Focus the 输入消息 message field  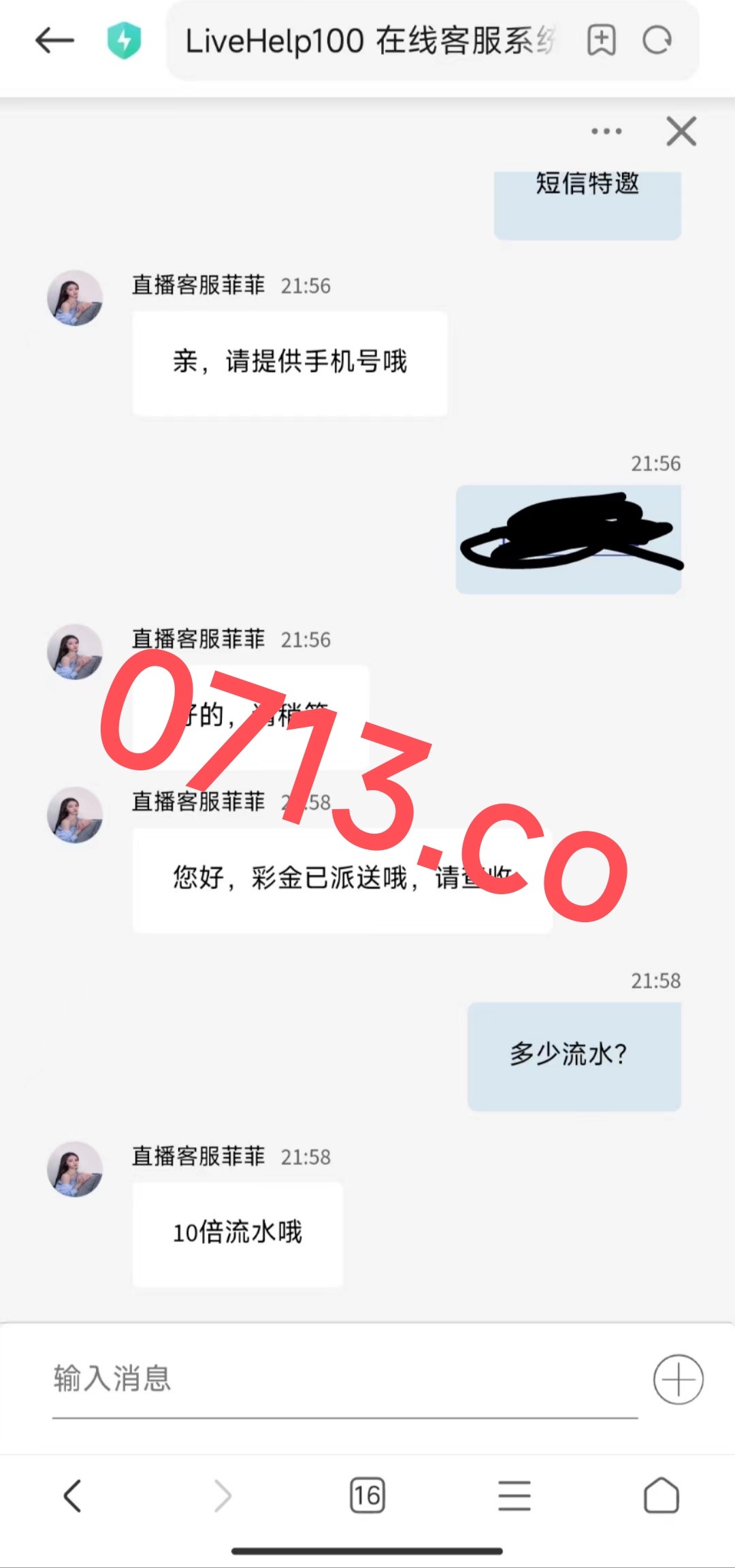tap(344, 1379)
